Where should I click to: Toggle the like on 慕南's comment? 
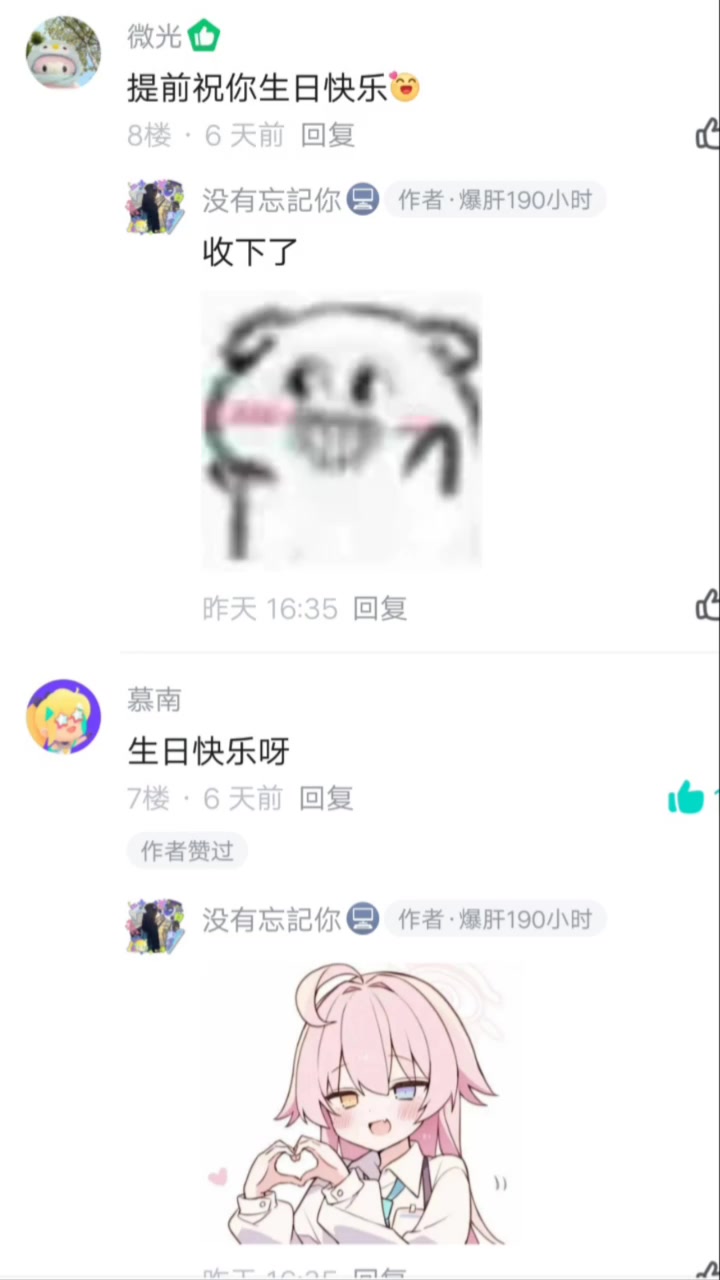tap(687, 798)
